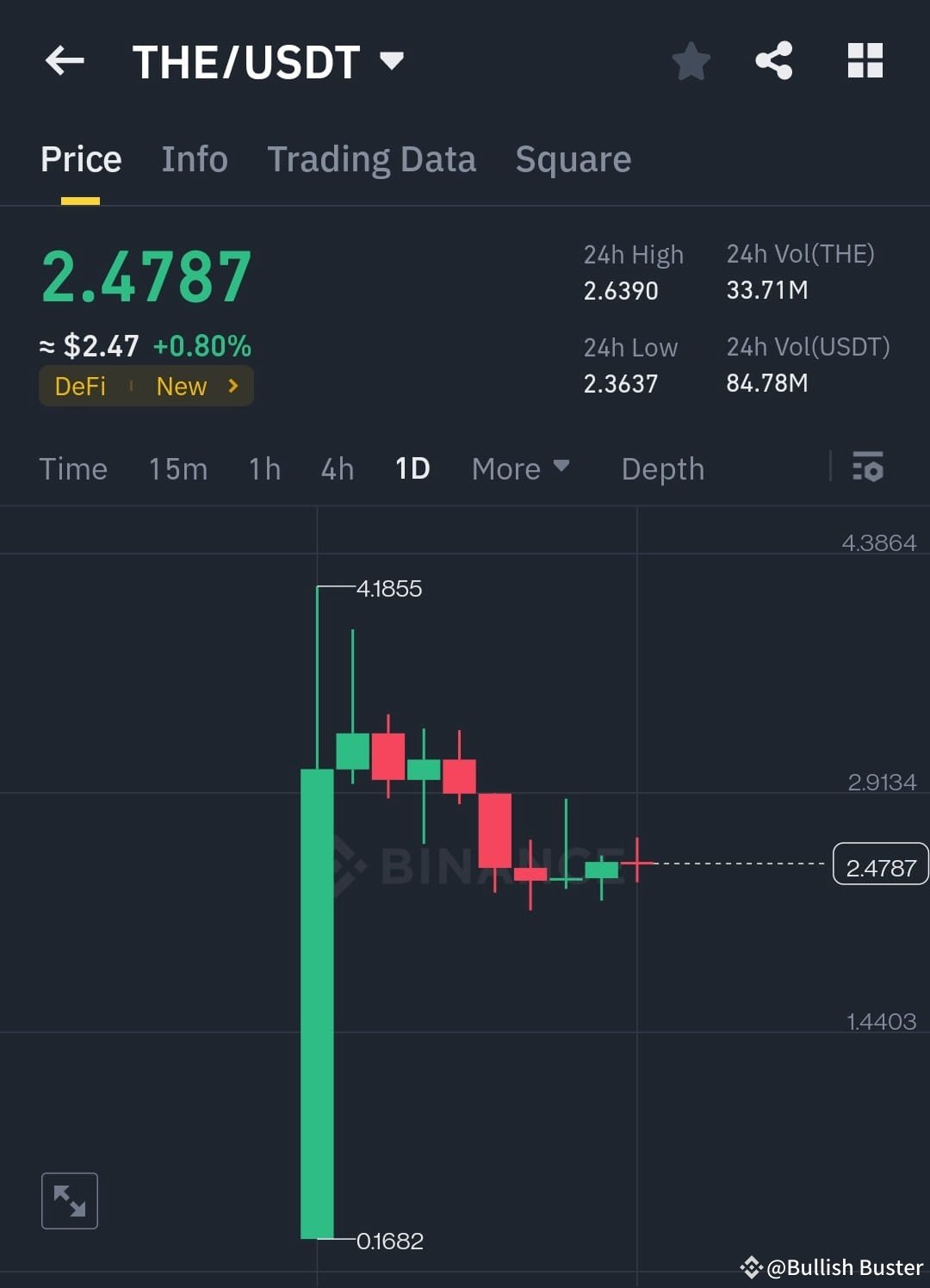Select the 1D timeframe option

tap(412, 468)
